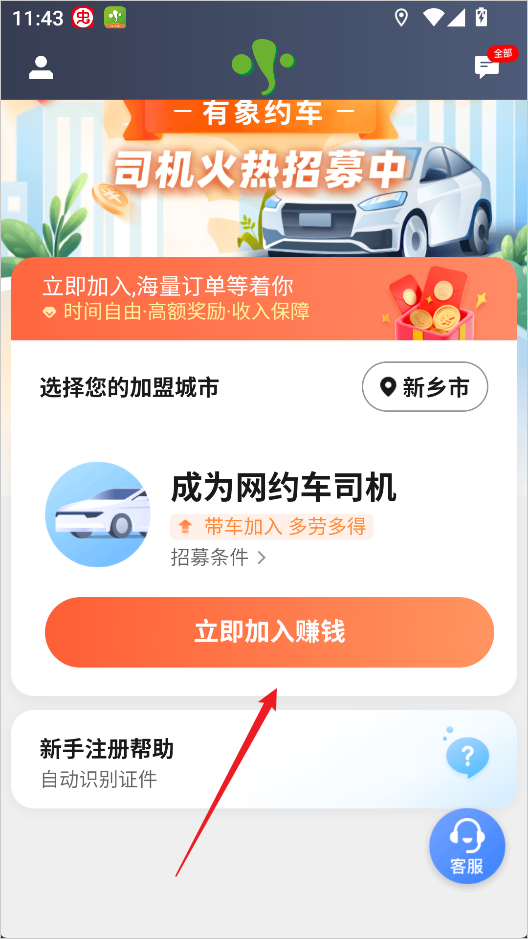Open the profile icon in the top bar
This screenshot has width=528, height=939.
(41, 68)
